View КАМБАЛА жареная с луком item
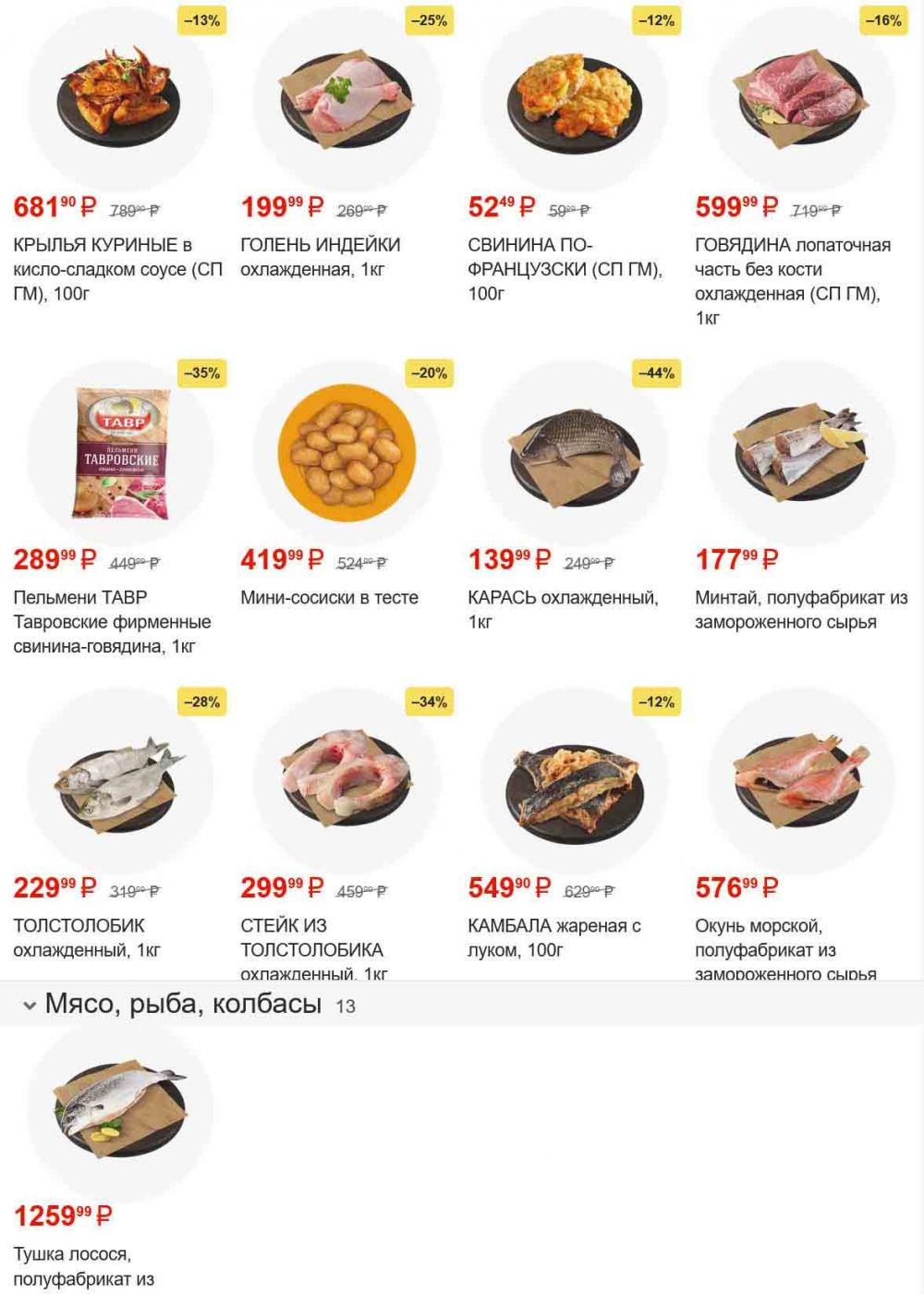 click(574, 781)
